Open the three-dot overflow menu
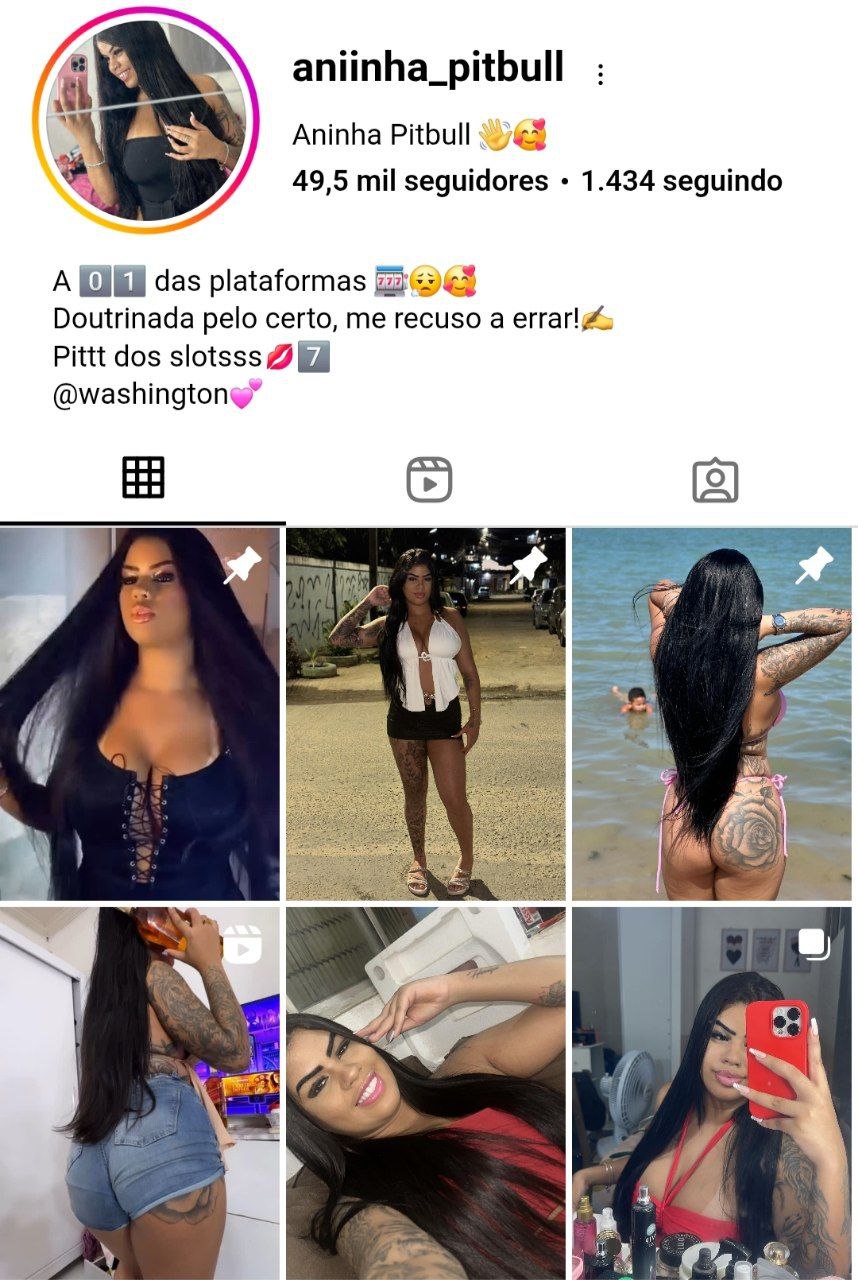This screenshot has width=858, height=1280. 600,75
